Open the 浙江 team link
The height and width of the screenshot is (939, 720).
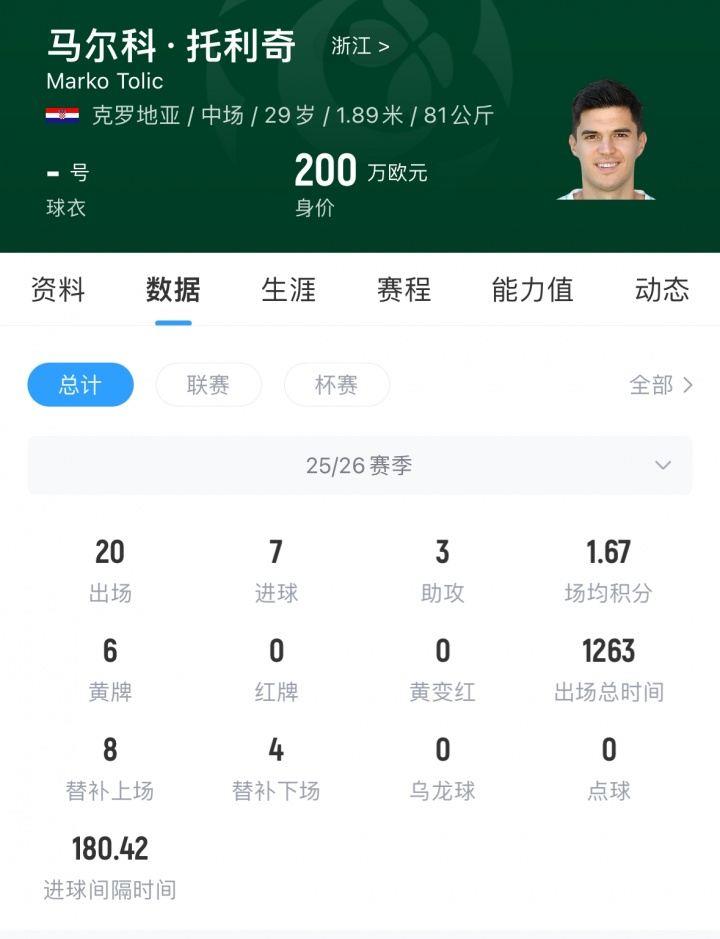[x=360, y=46]
